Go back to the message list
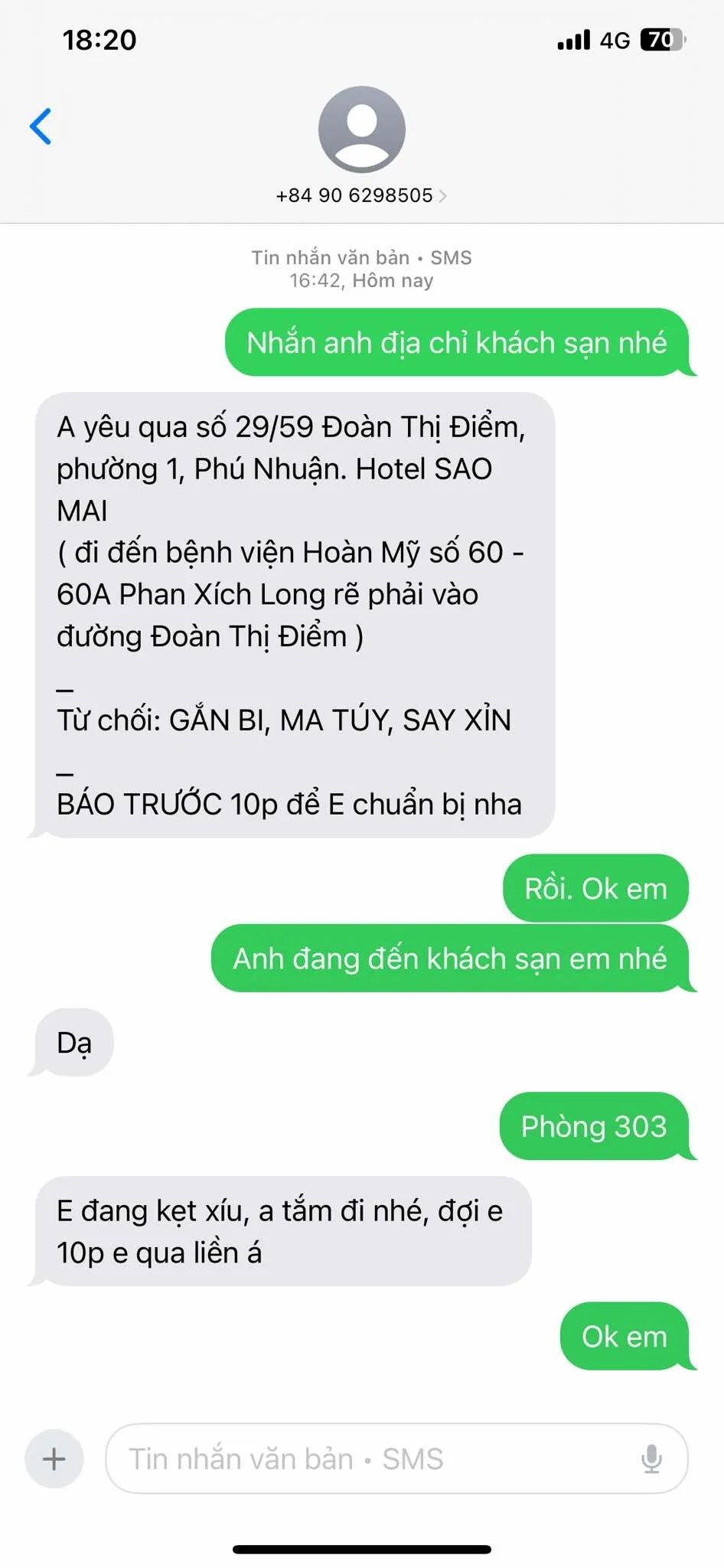The height and width of the screenshot is (1568, 724). (x=41, y=126)
